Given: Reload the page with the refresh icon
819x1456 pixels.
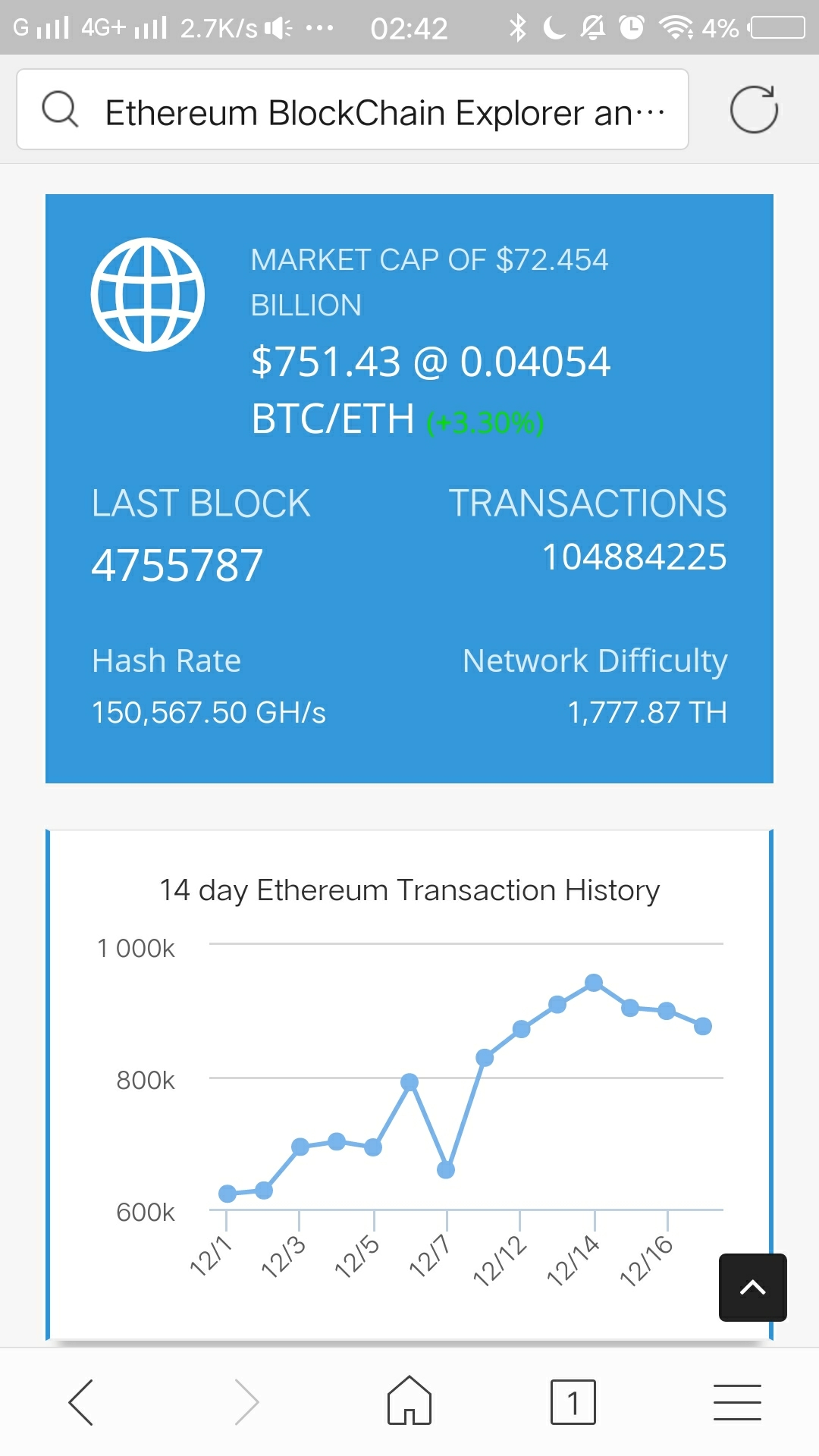Looking at the screenshot, I should 754,110.
